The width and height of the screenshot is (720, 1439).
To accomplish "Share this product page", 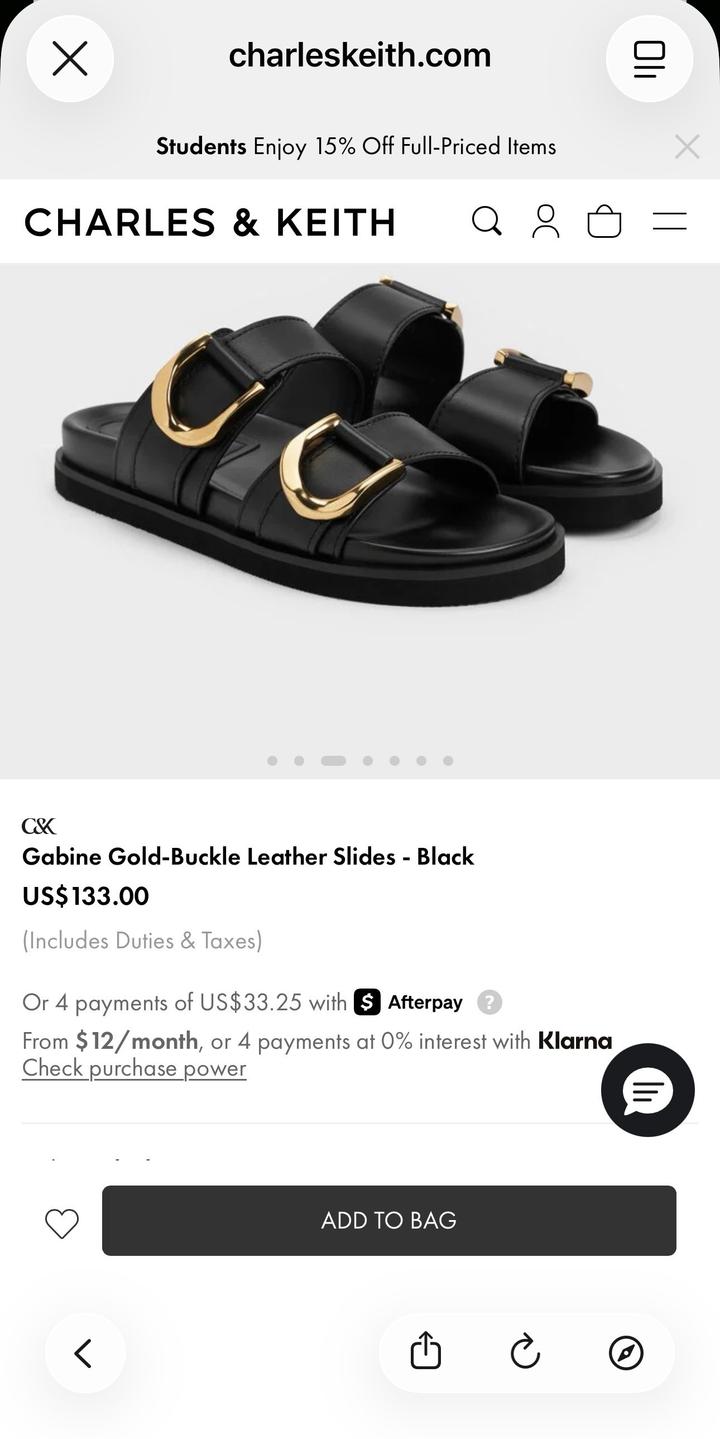I will pyautogui.click(x=425, y=1352).
